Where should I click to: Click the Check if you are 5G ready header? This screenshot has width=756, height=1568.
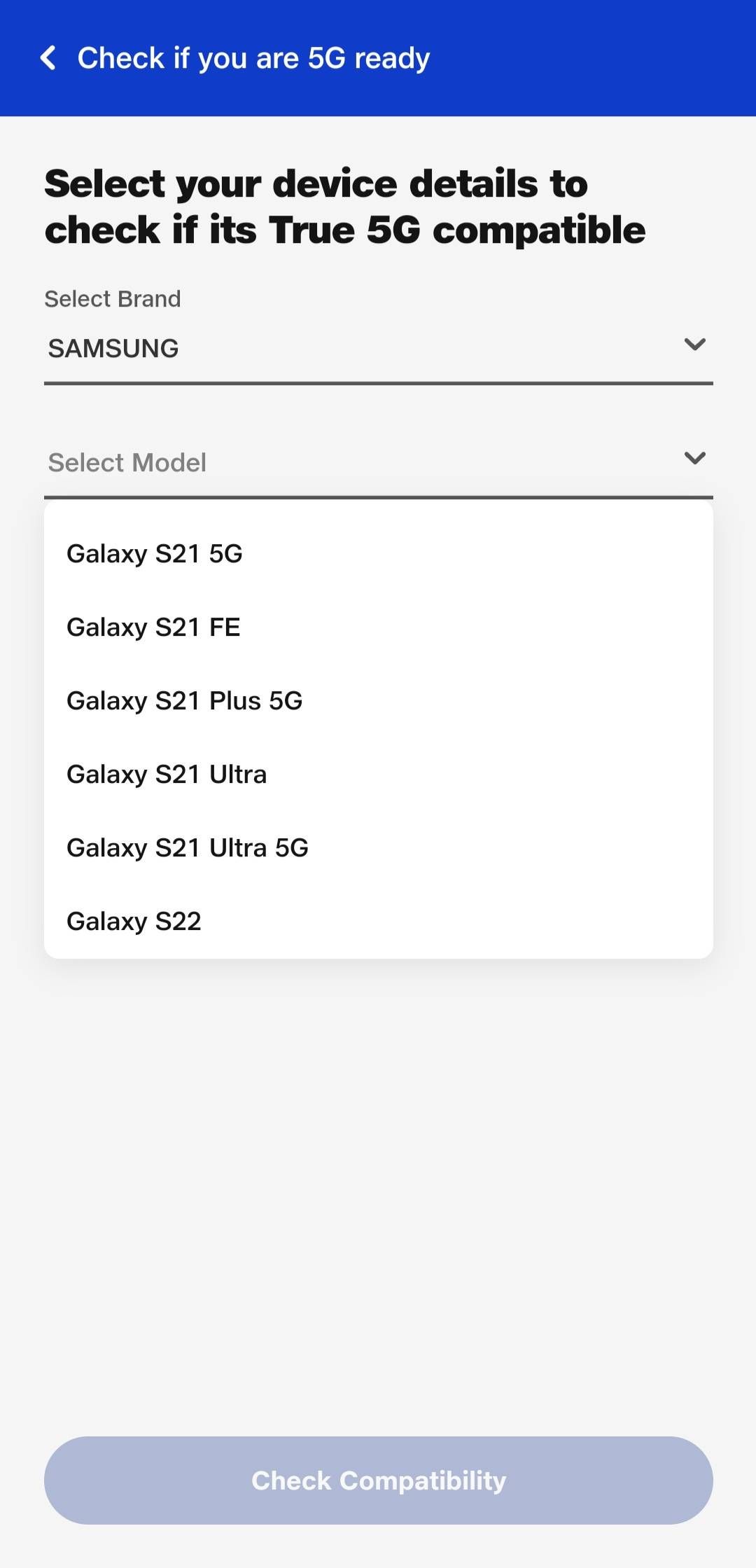254,57
